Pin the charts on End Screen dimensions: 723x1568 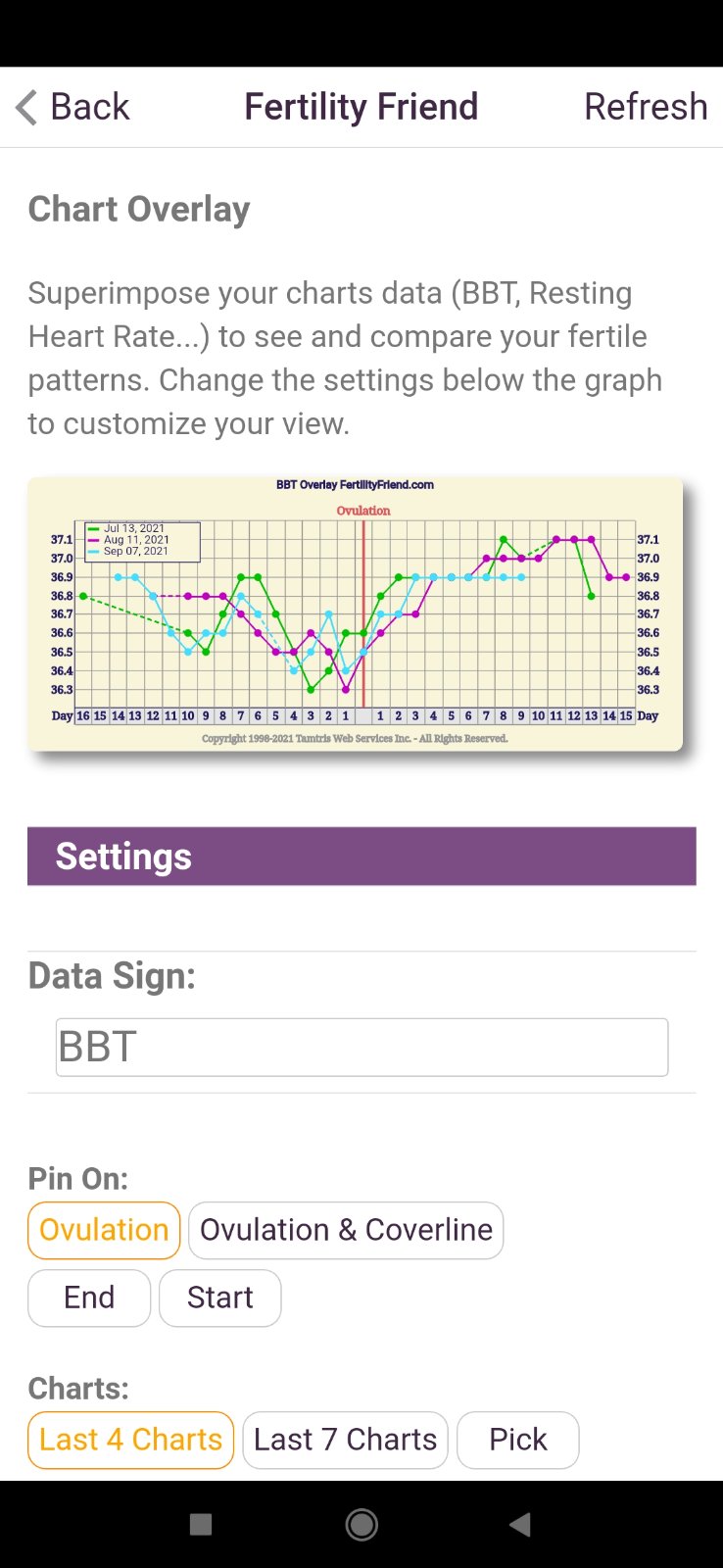point(89,1298)
